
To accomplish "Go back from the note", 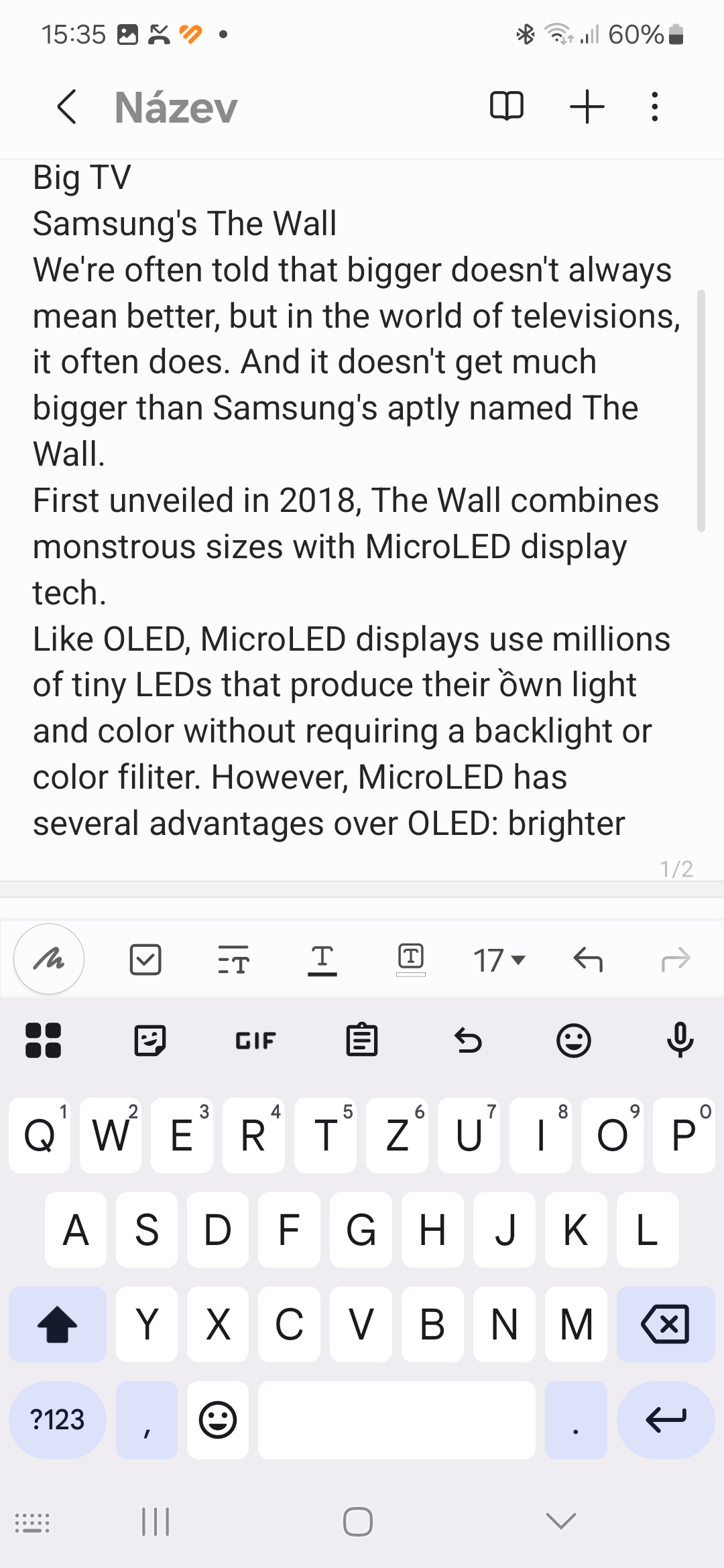I will (67, 107).
